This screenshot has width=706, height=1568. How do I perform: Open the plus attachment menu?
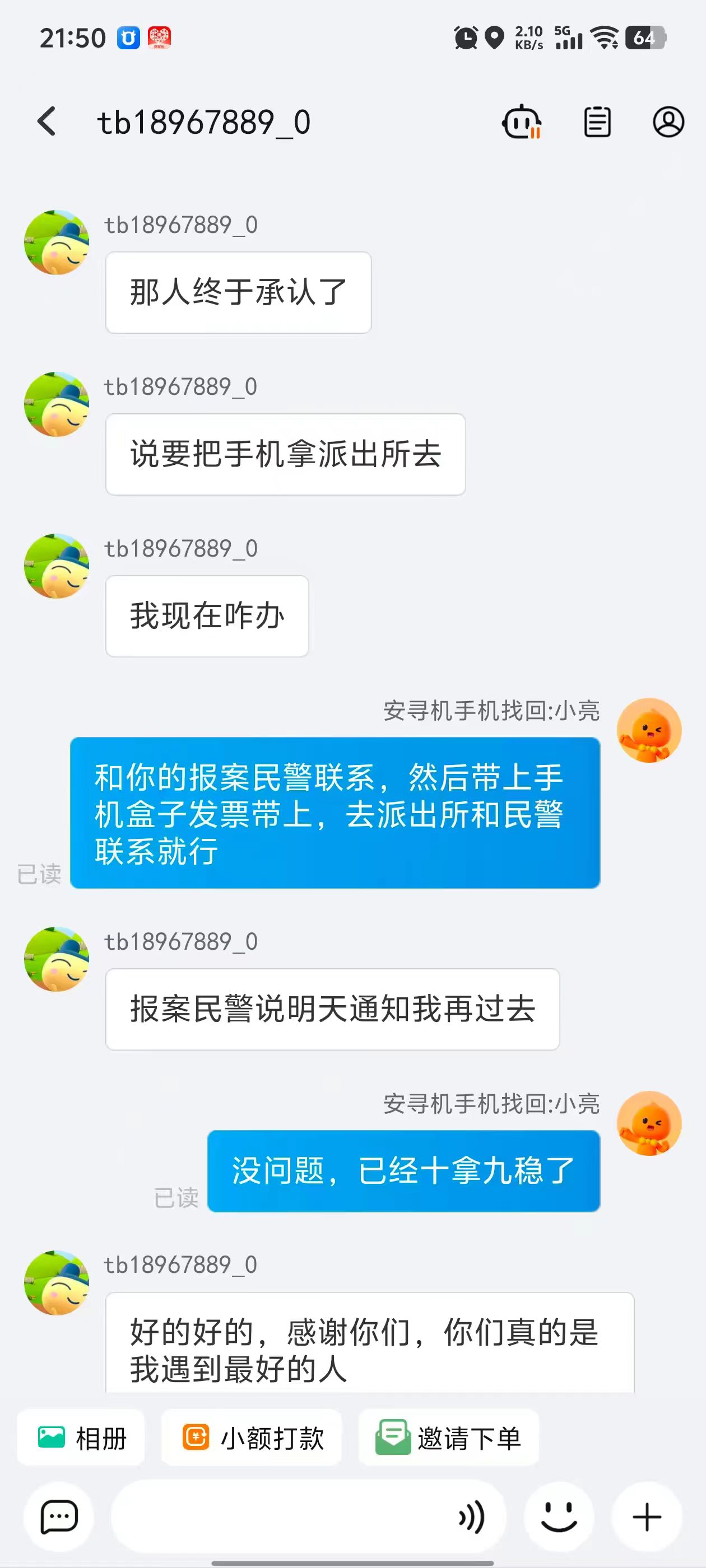click(x=646, y=1516)
